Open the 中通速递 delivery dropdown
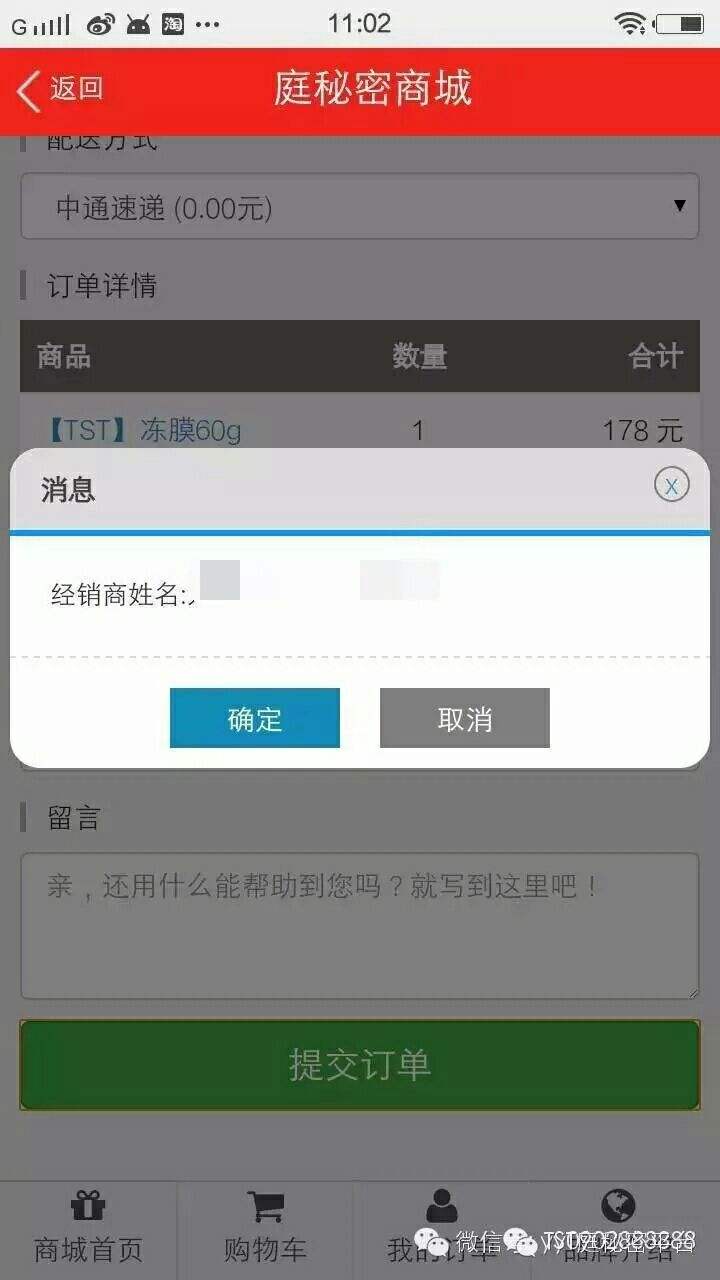This screenshot has width=720, height=1280. click(360, 207)
